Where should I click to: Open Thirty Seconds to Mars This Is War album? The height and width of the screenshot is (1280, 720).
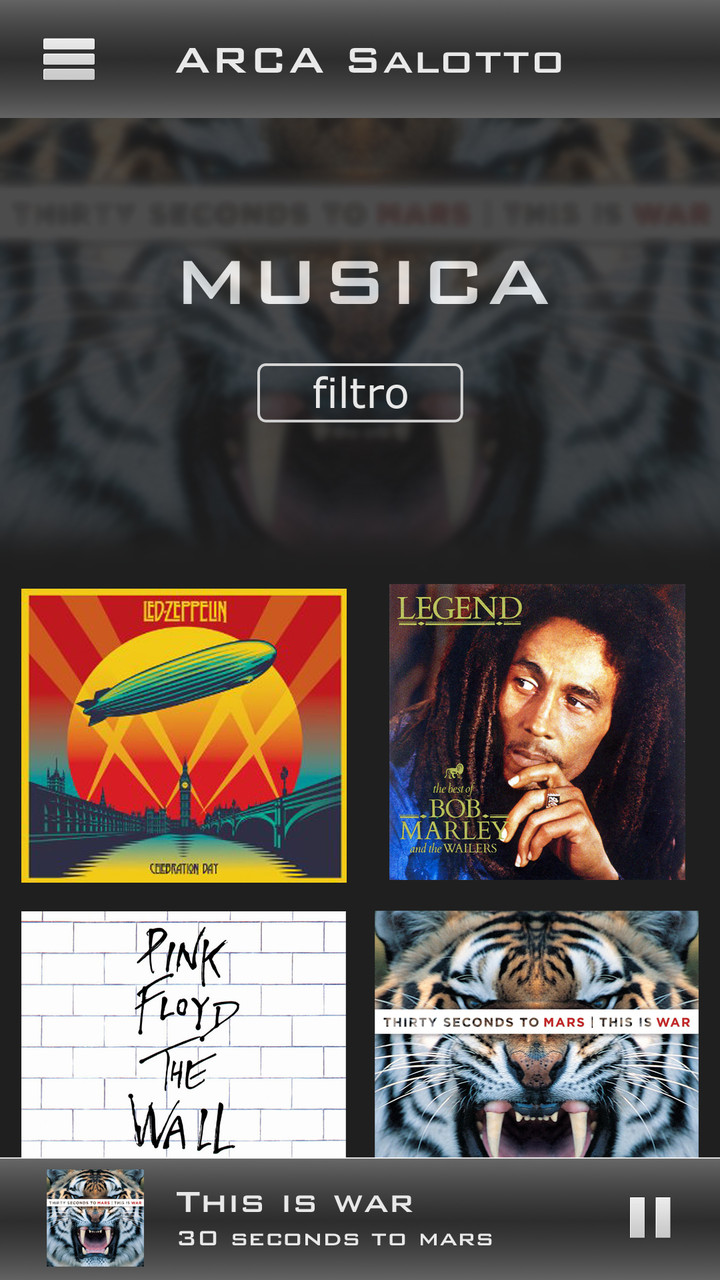[537, 1033]
